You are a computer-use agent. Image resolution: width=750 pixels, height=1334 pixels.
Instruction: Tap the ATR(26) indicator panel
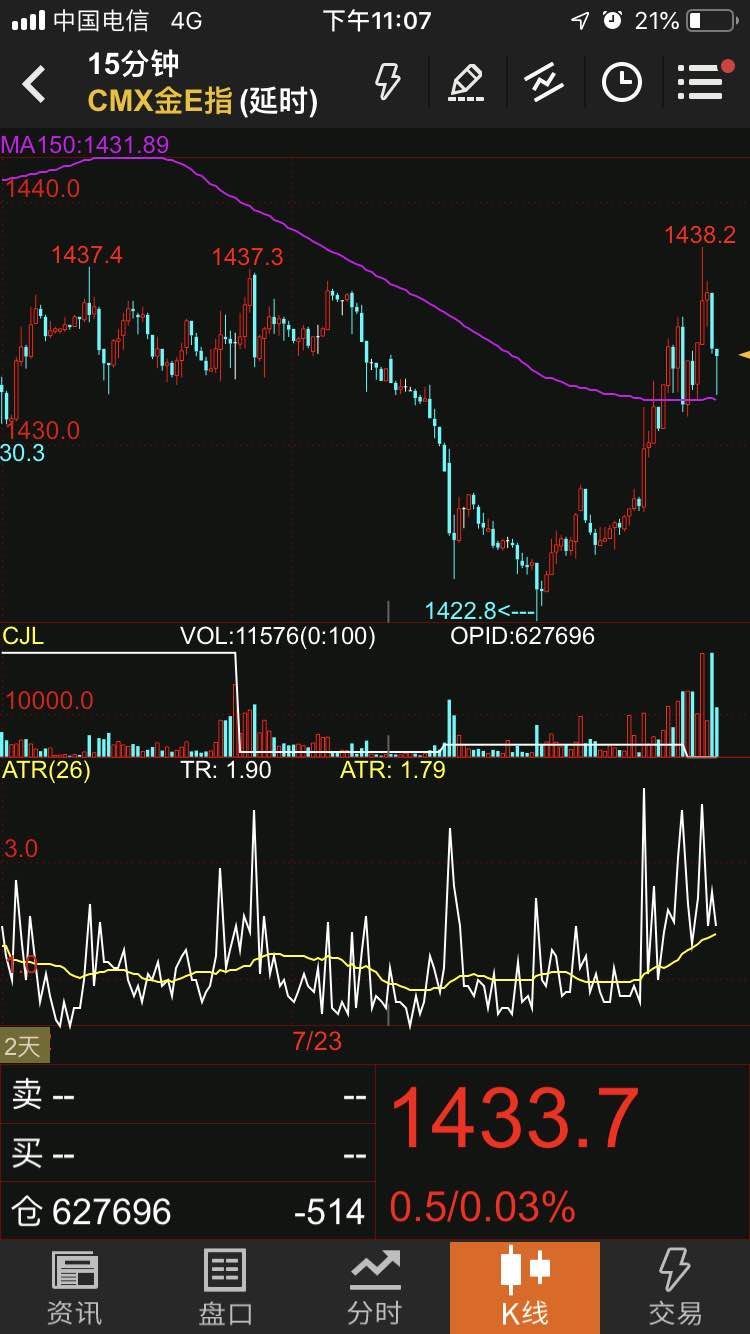pos(375,895)
